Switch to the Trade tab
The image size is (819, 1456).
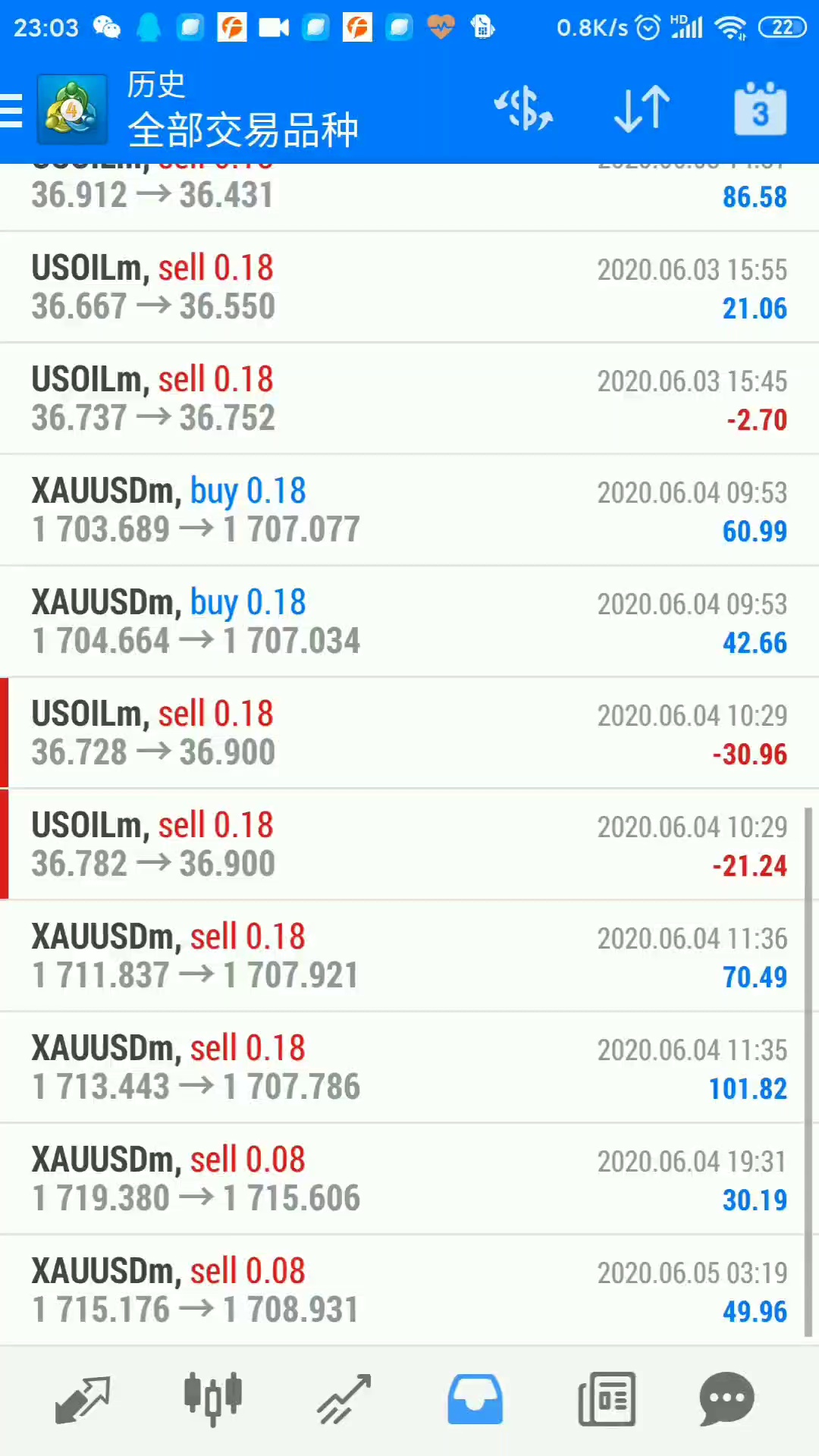tap(344, 1399)
